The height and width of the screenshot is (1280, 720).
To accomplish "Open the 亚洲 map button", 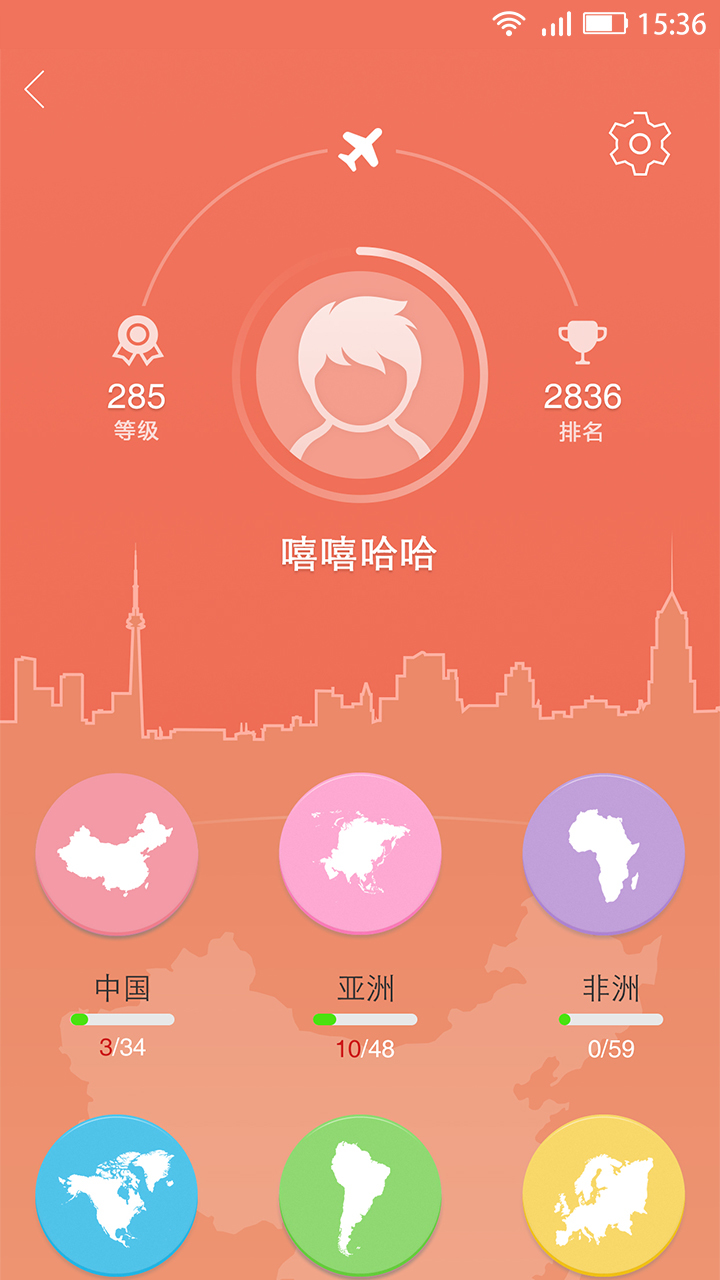I will [x=360, y=853].
